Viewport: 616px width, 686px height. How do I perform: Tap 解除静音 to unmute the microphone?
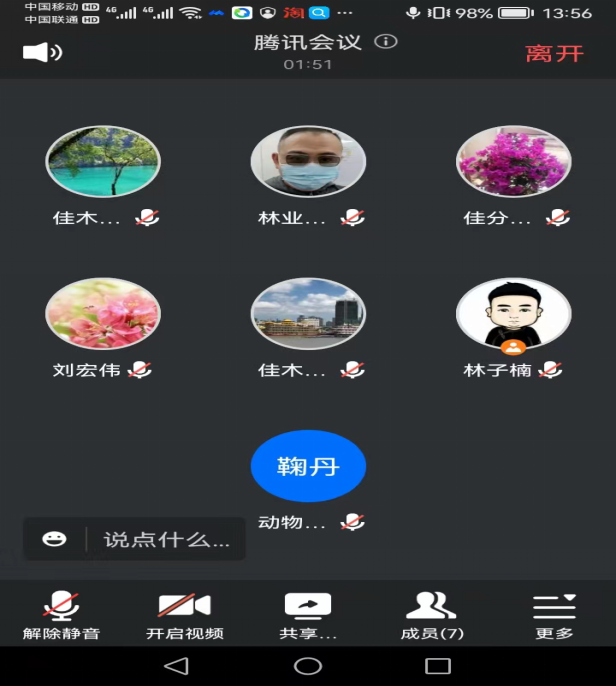click(61, 614)
